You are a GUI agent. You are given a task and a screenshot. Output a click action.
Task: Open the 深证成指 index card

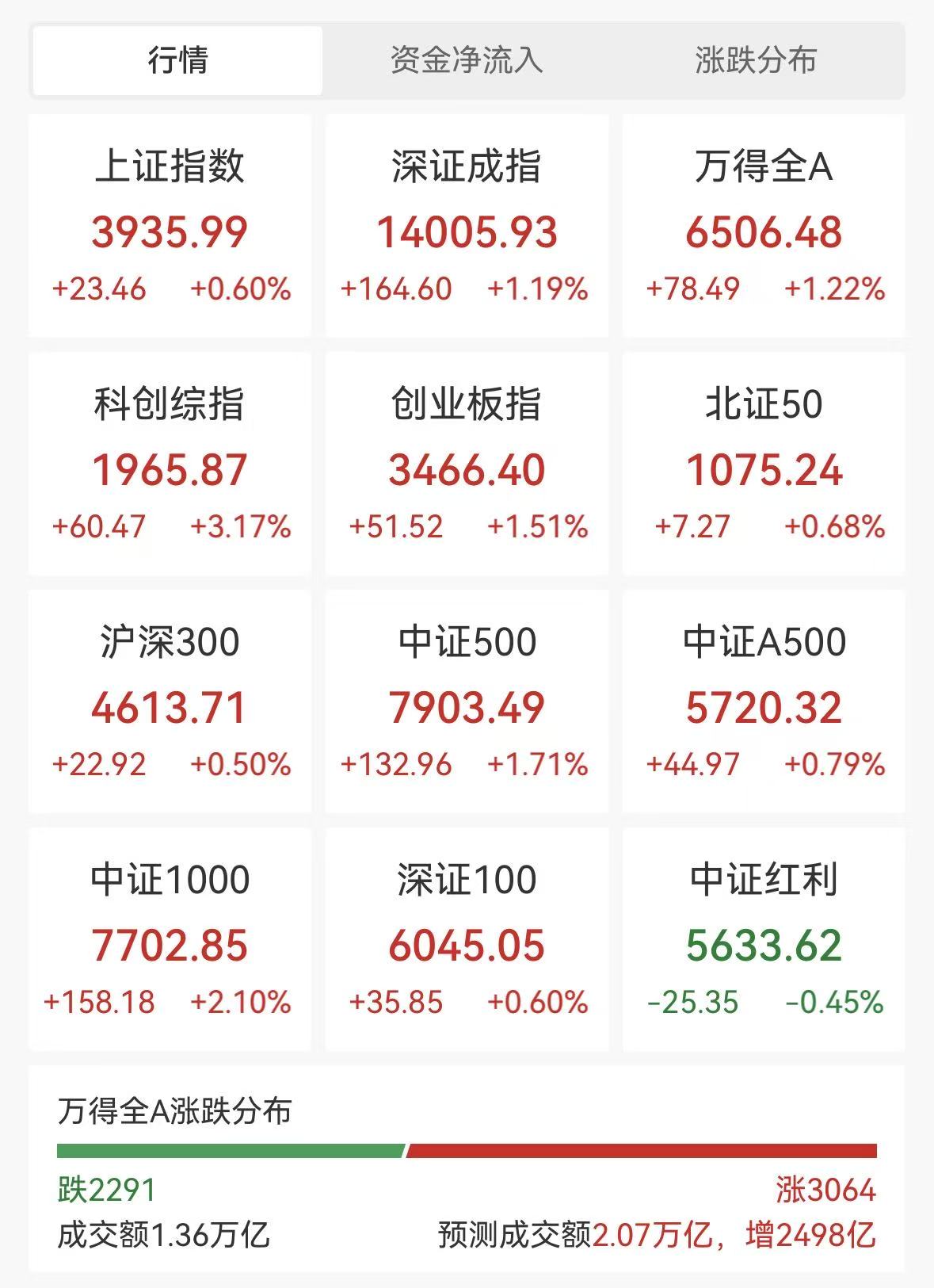point(467,226)
